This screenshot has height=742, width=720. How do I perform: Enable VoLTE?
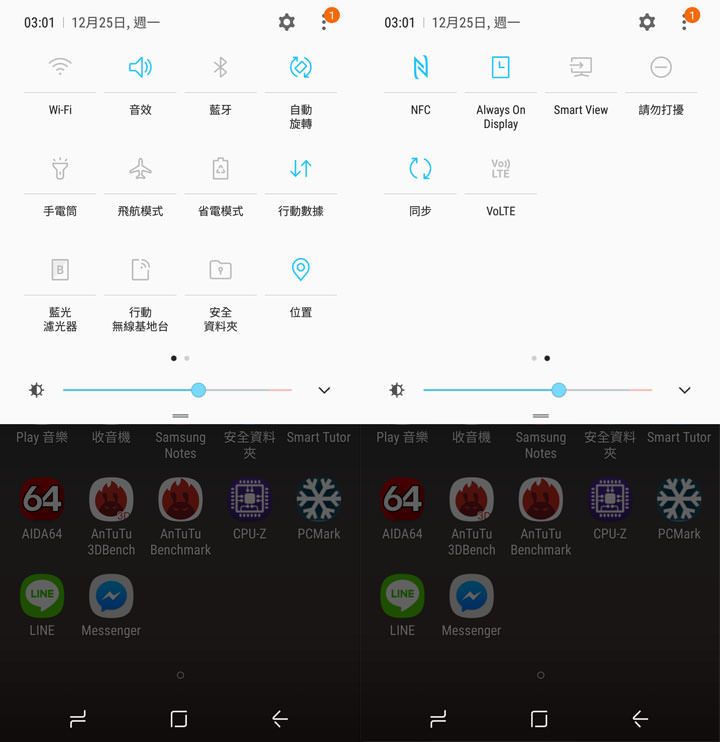tap(501, 169)
